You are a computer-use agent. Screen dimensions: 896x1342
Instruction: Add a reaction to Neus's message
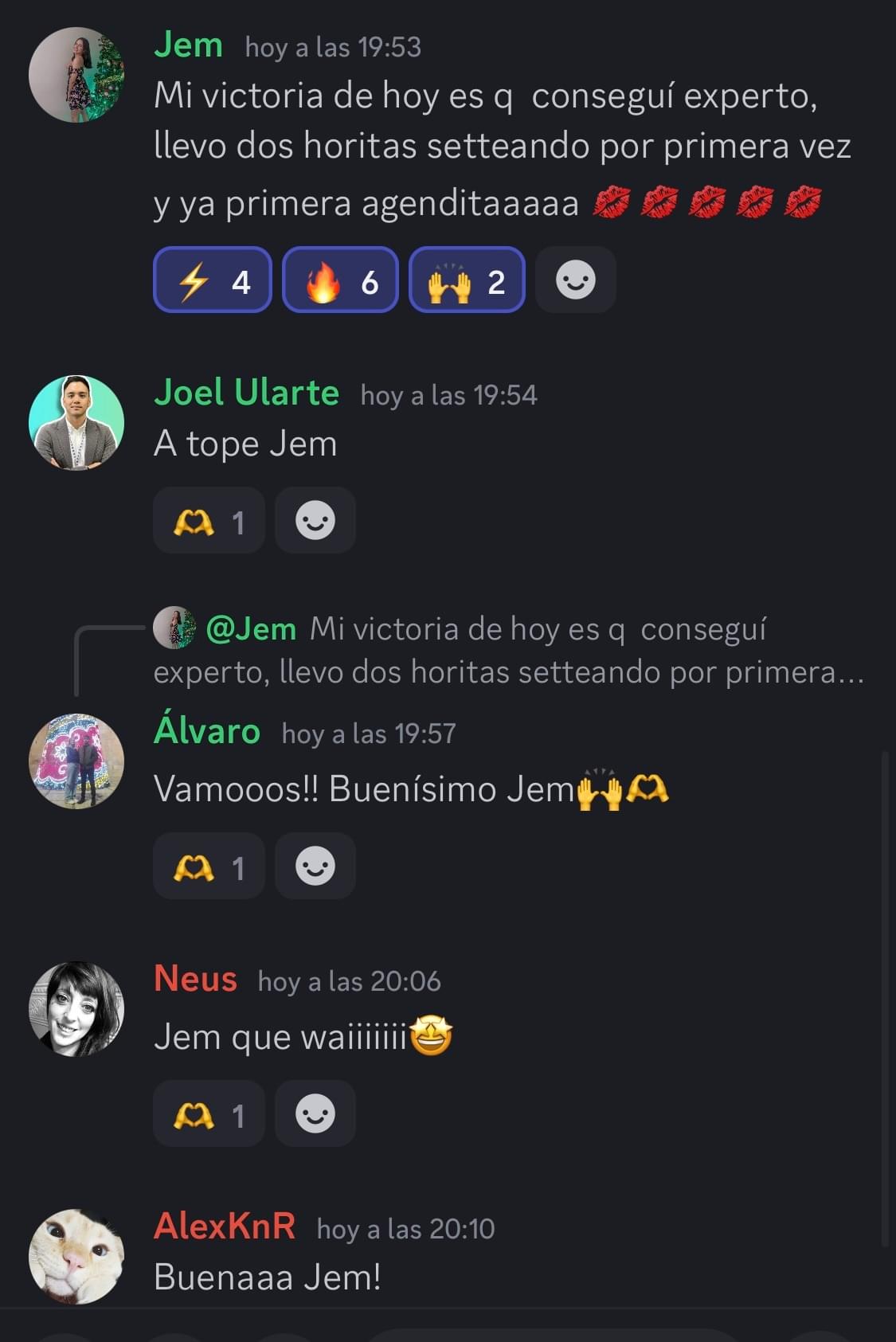point(315,1114)
